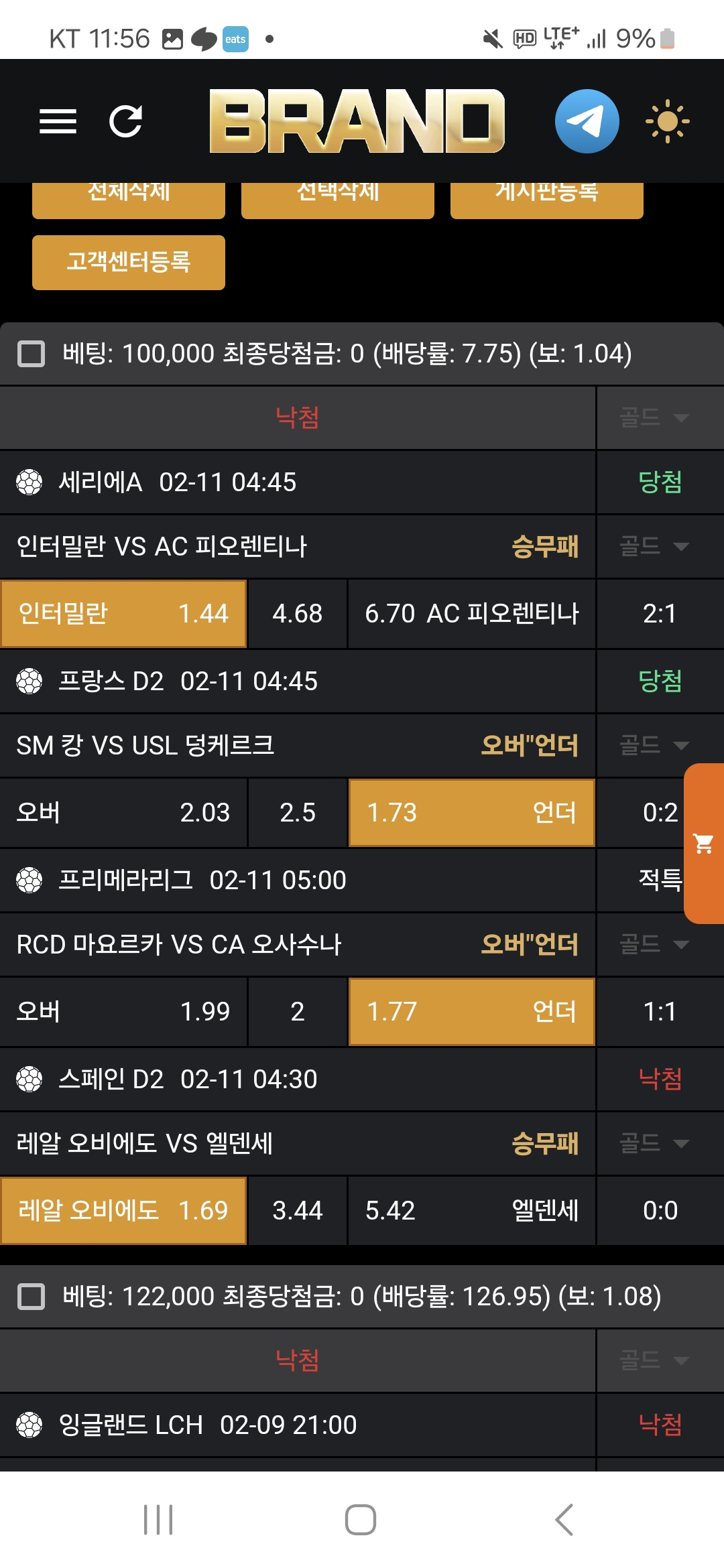Open recent apps from navigation bar
This screenshot has width=724, height=1568.
click(158, 1519)
